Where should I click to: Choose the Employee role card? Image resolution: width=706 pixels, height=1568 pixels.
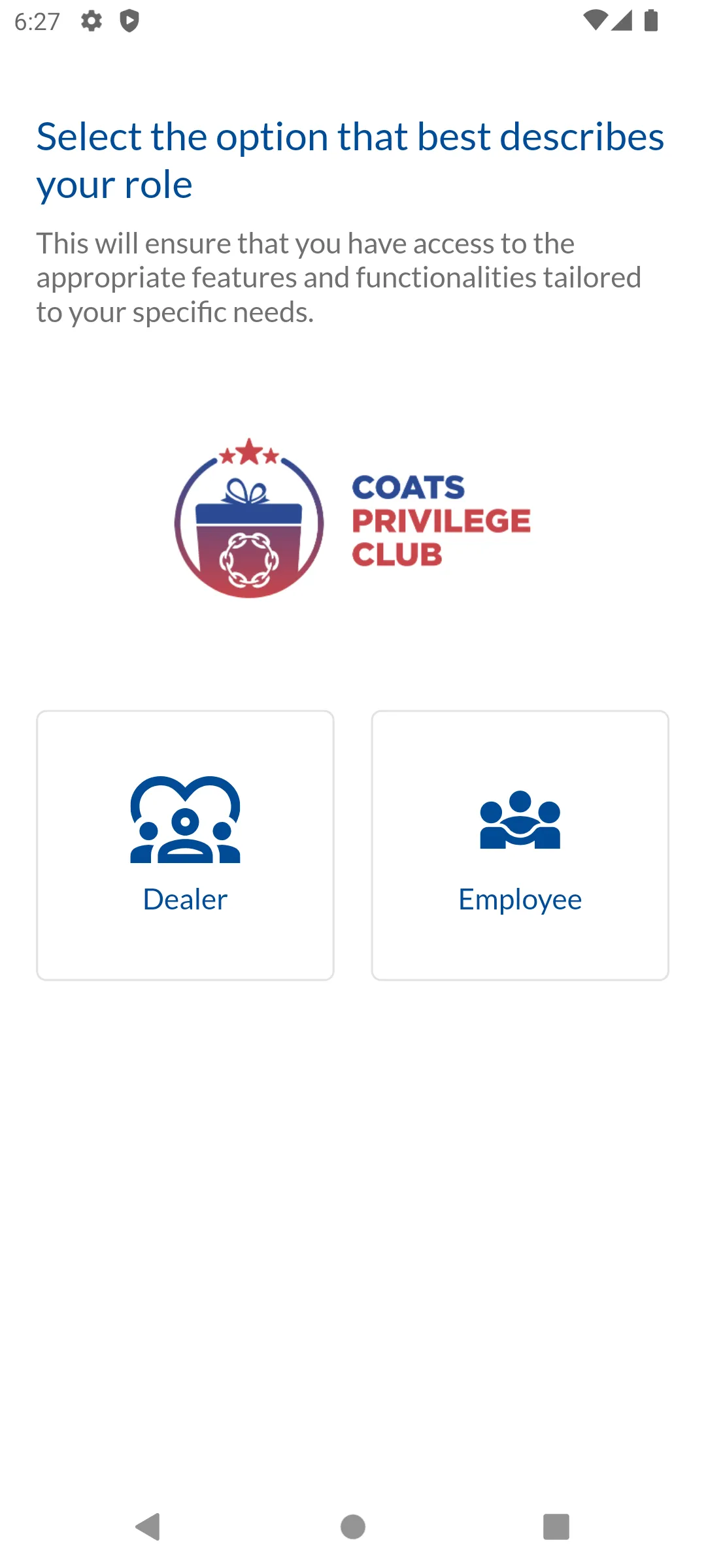(520, 845)
